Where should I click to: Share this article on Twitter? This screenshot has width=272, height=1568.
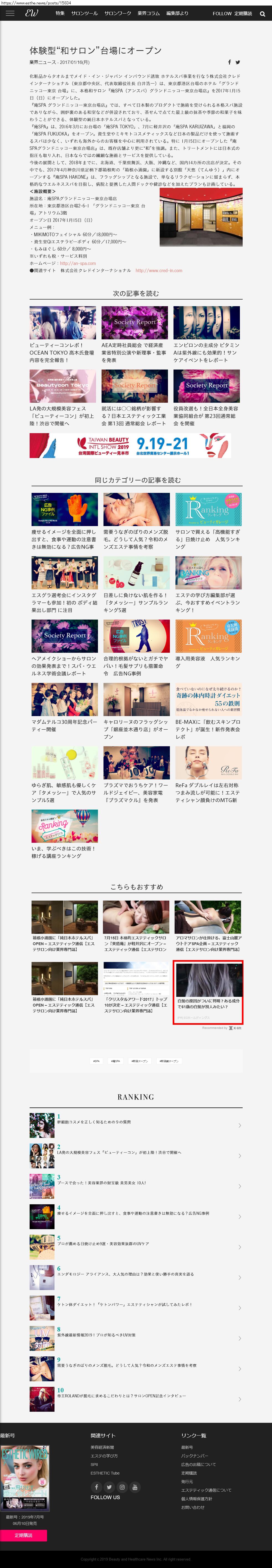238,62
